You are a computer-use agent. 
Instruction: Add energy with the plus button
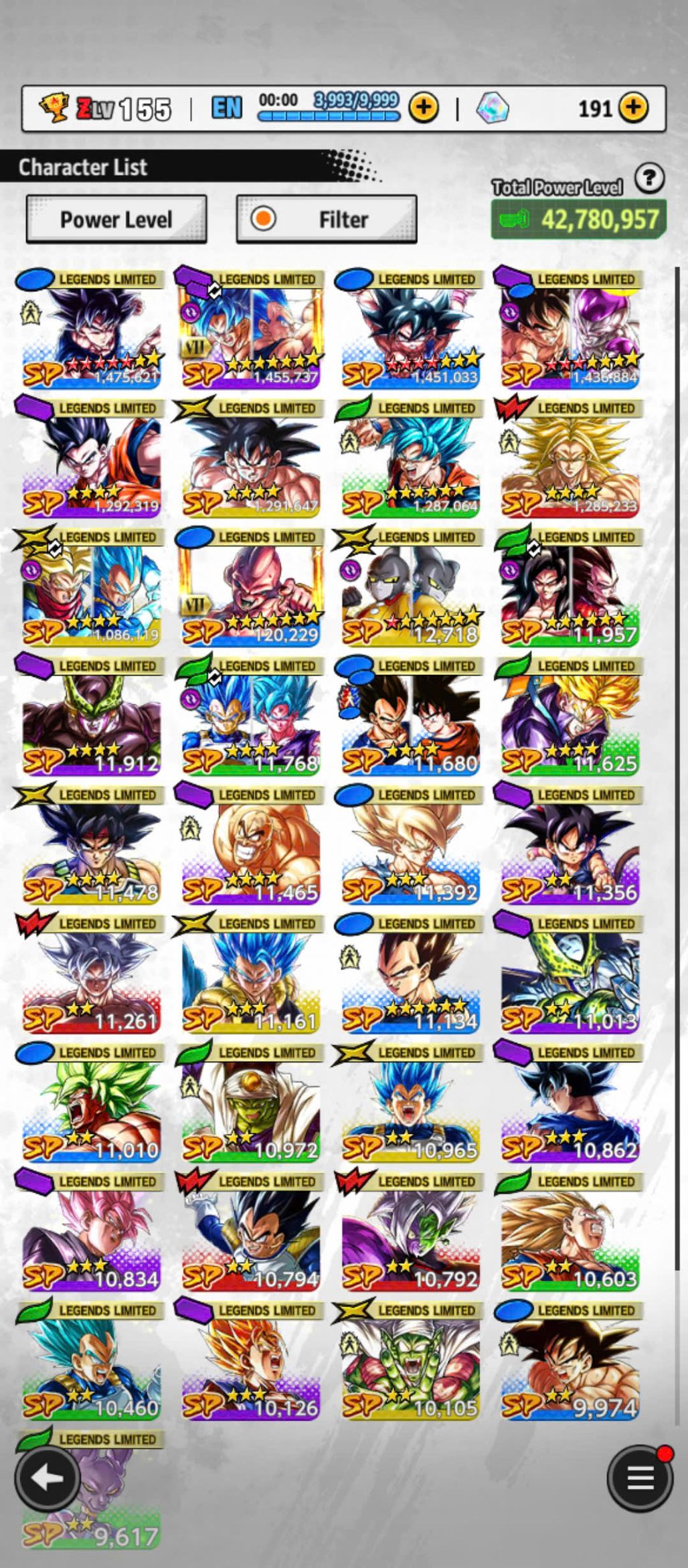(x=424, y=108)
